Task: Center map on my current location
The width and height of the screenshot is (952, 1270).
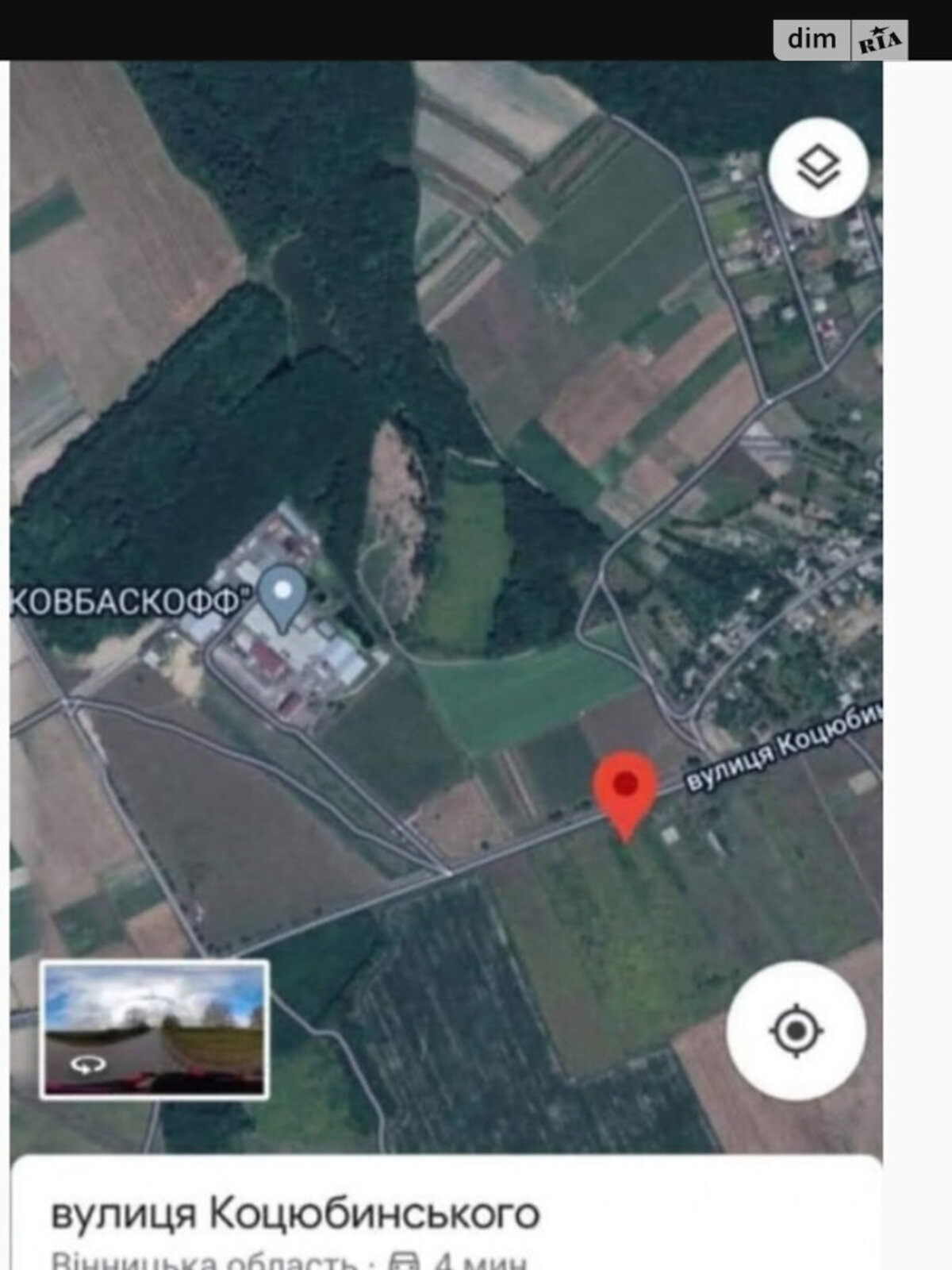Action: point(796,1030)
